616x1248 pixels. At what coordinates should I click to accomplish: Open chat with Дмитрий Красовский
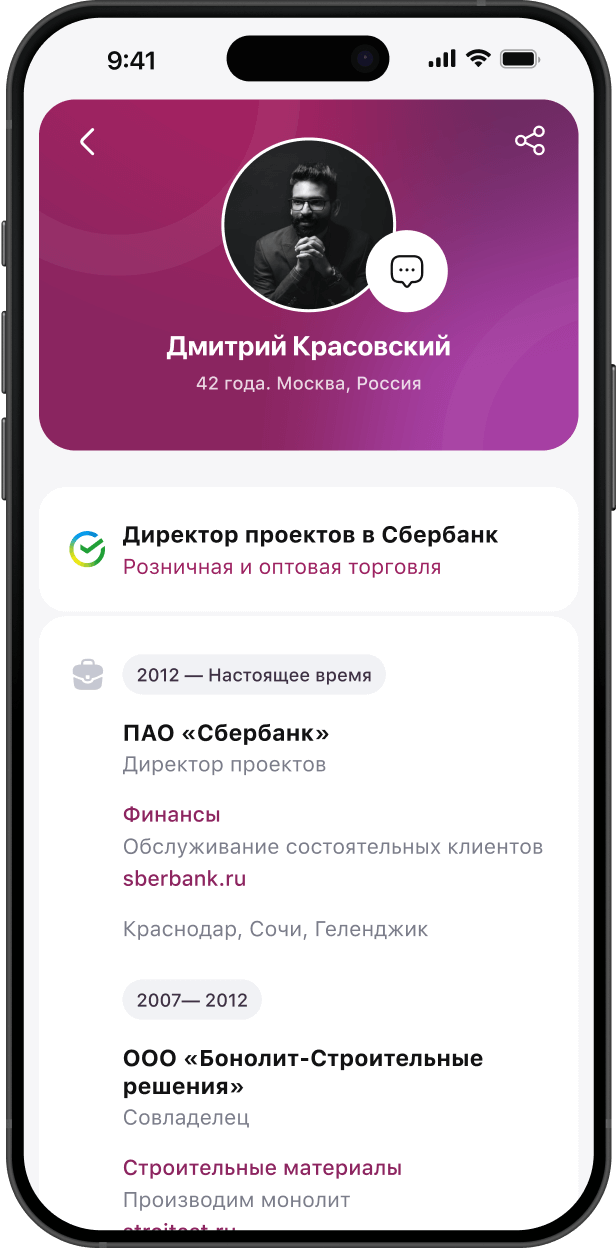click(x=407, y=271)
